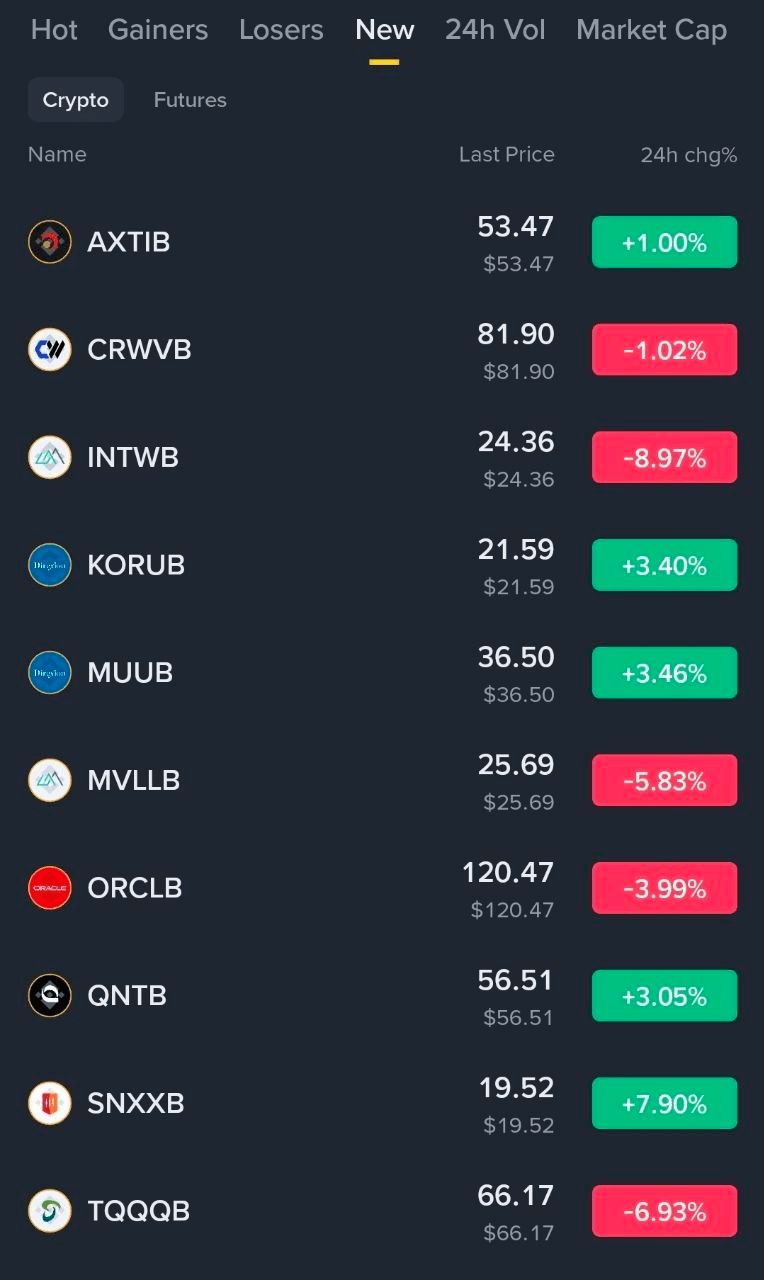View TQQQB details
764x1280 pixels.
coord(382,1211)
